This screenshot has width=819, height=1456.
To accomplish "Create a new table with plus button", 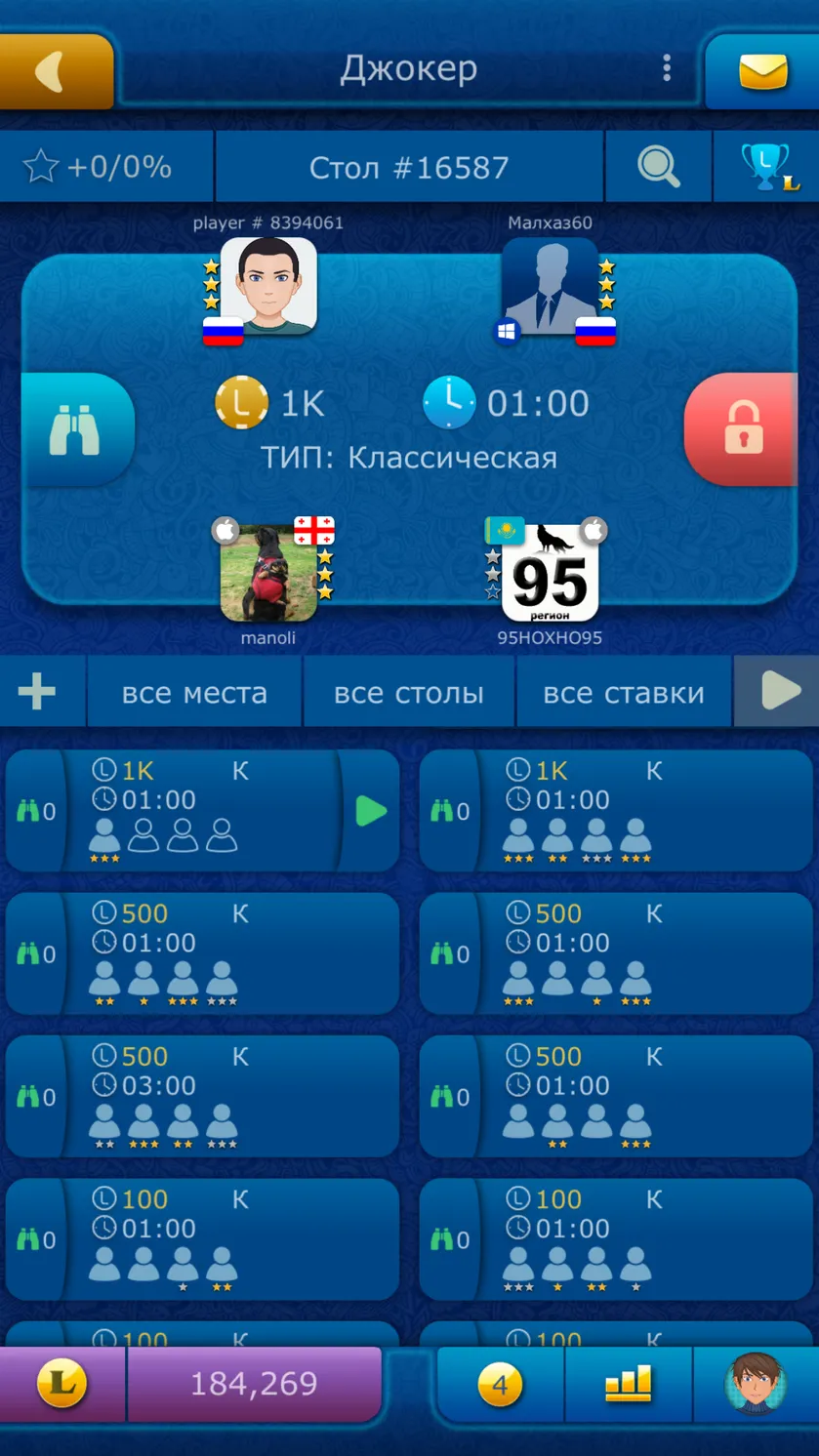I will click(37, 692).
